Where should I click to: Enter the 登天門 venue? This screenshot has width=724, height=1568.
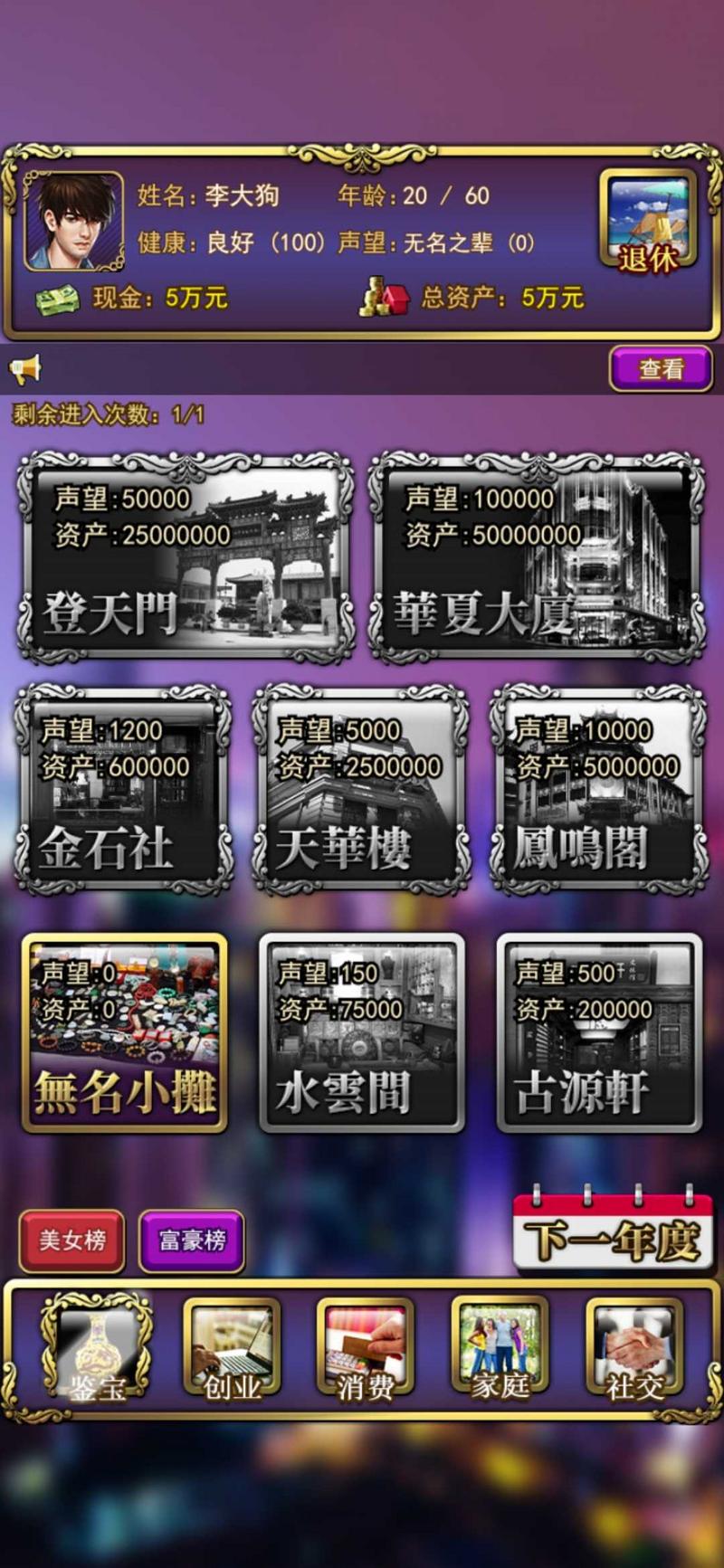point(185,556)
